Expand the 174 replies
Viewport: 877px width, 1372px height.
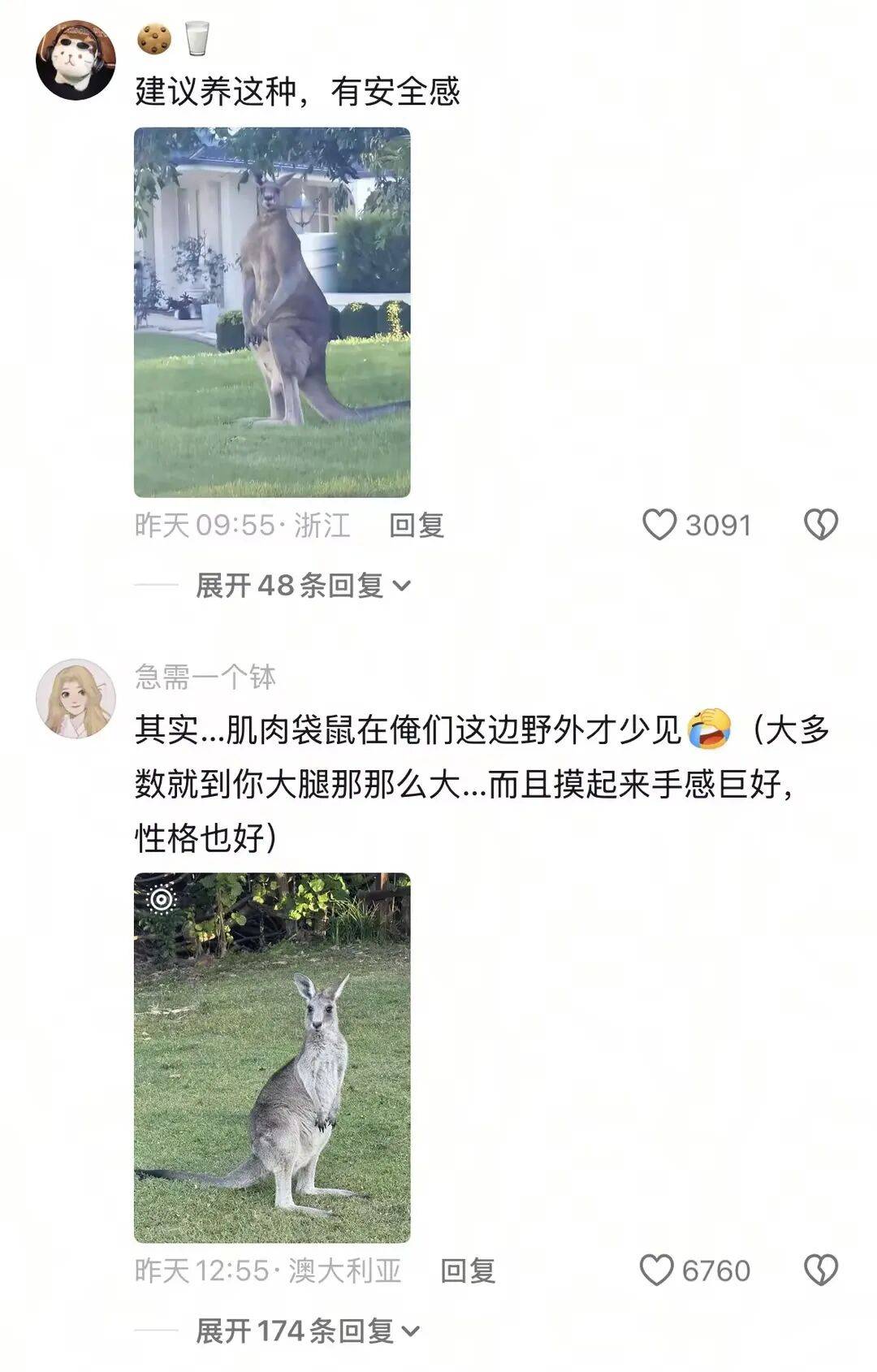pos(307,1331)
